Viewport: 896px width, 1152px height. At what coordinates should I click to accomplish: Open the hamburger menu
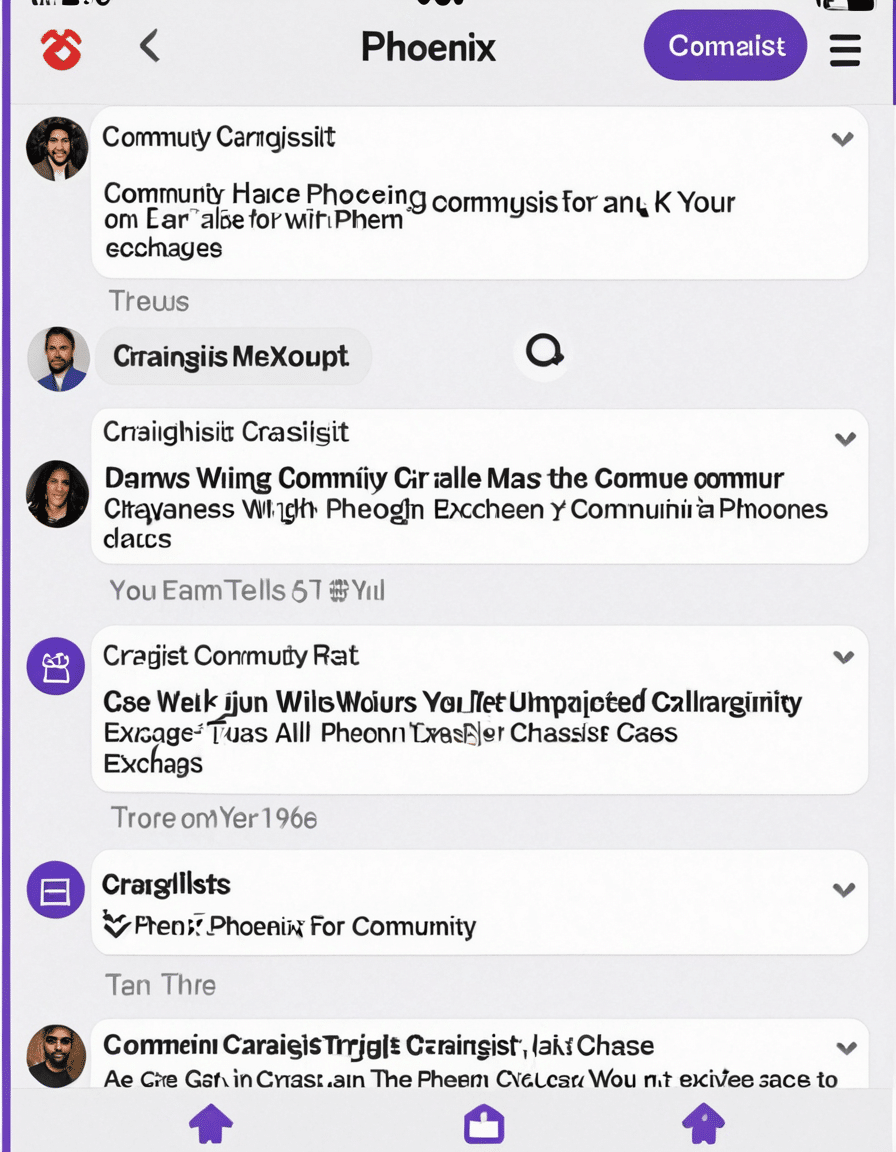pyautogui.click(x=845, y=49)
